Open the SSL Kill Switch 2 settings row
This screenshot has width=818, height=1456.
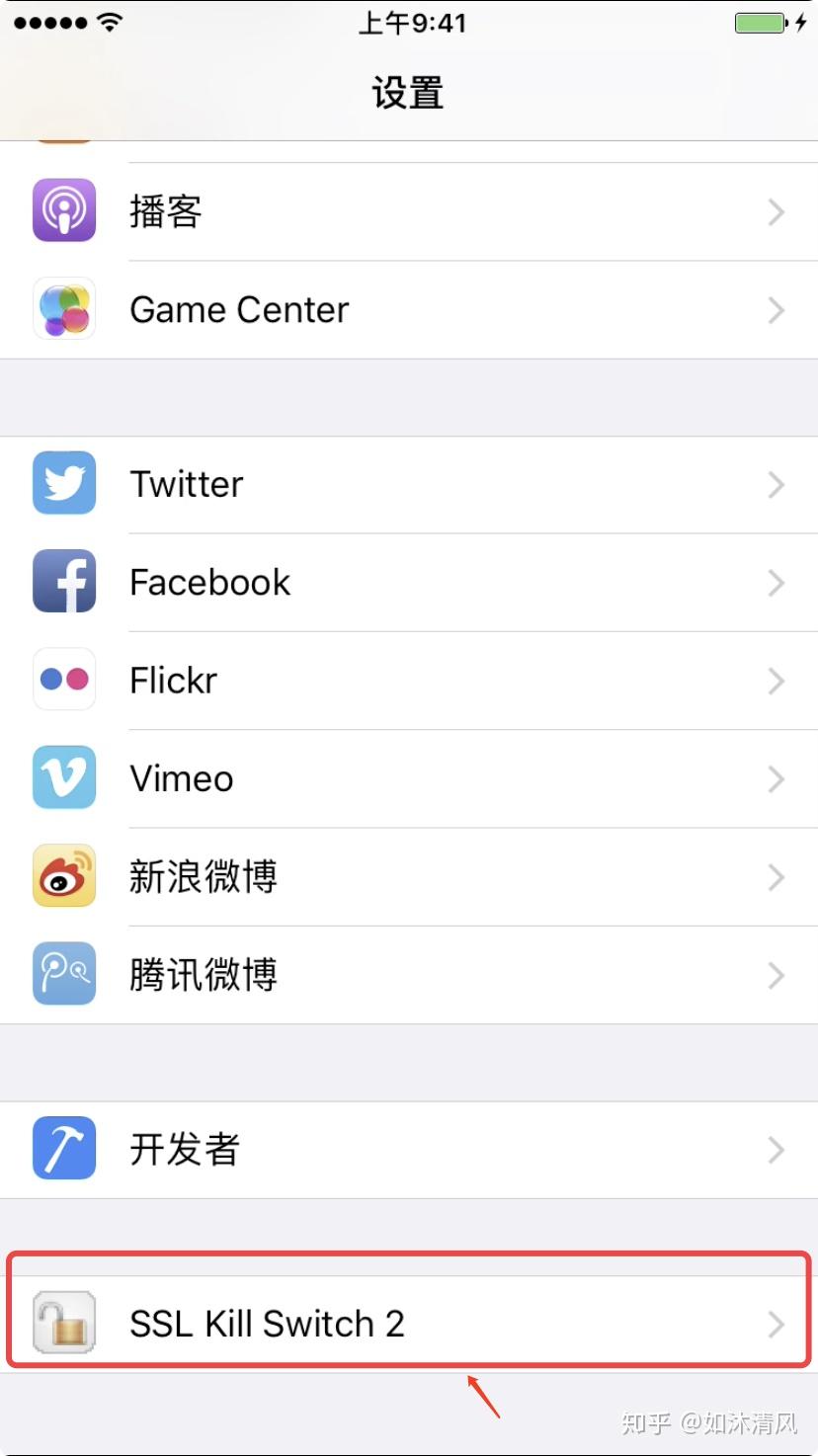[x=395, y=1323]
